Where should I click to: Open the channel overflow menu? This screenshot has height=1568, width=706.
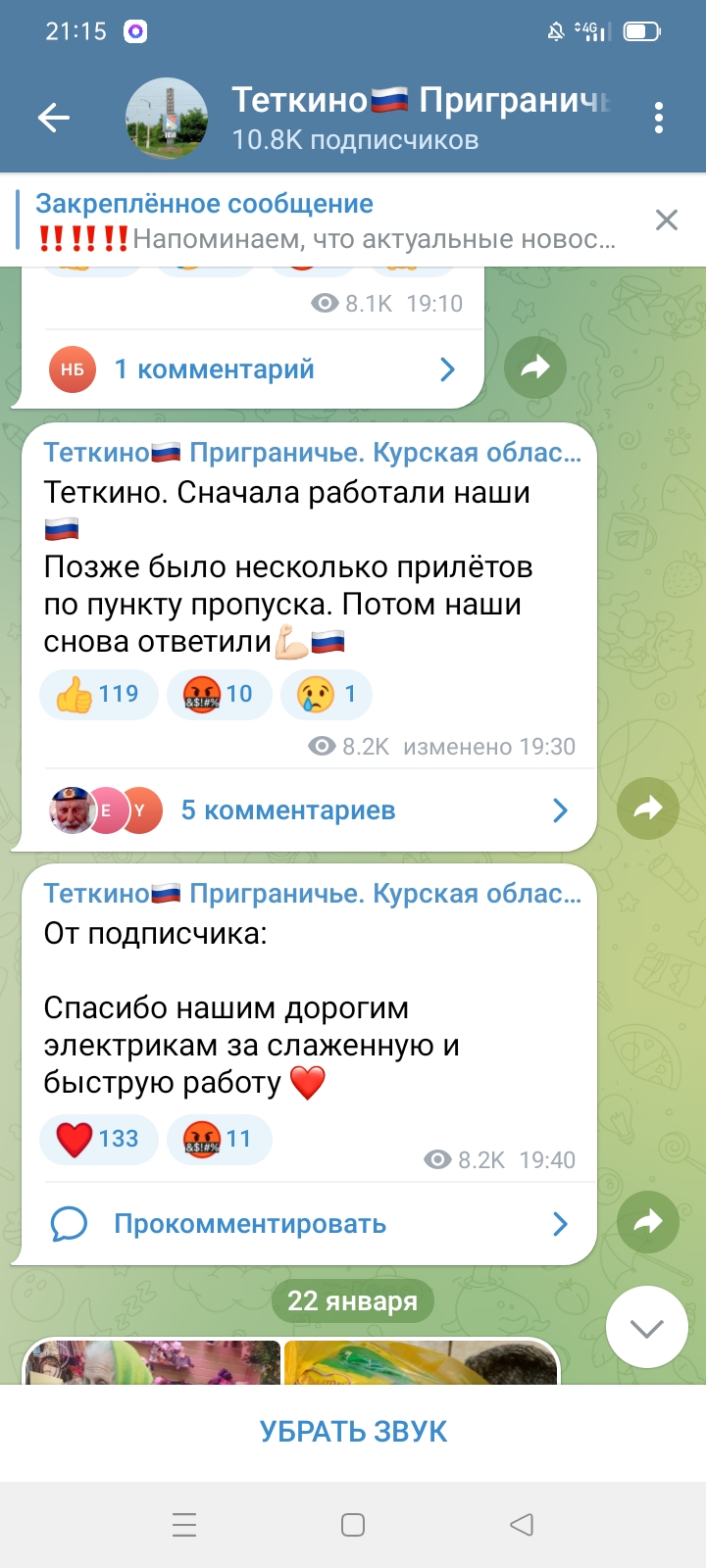[x=659, y=119]
